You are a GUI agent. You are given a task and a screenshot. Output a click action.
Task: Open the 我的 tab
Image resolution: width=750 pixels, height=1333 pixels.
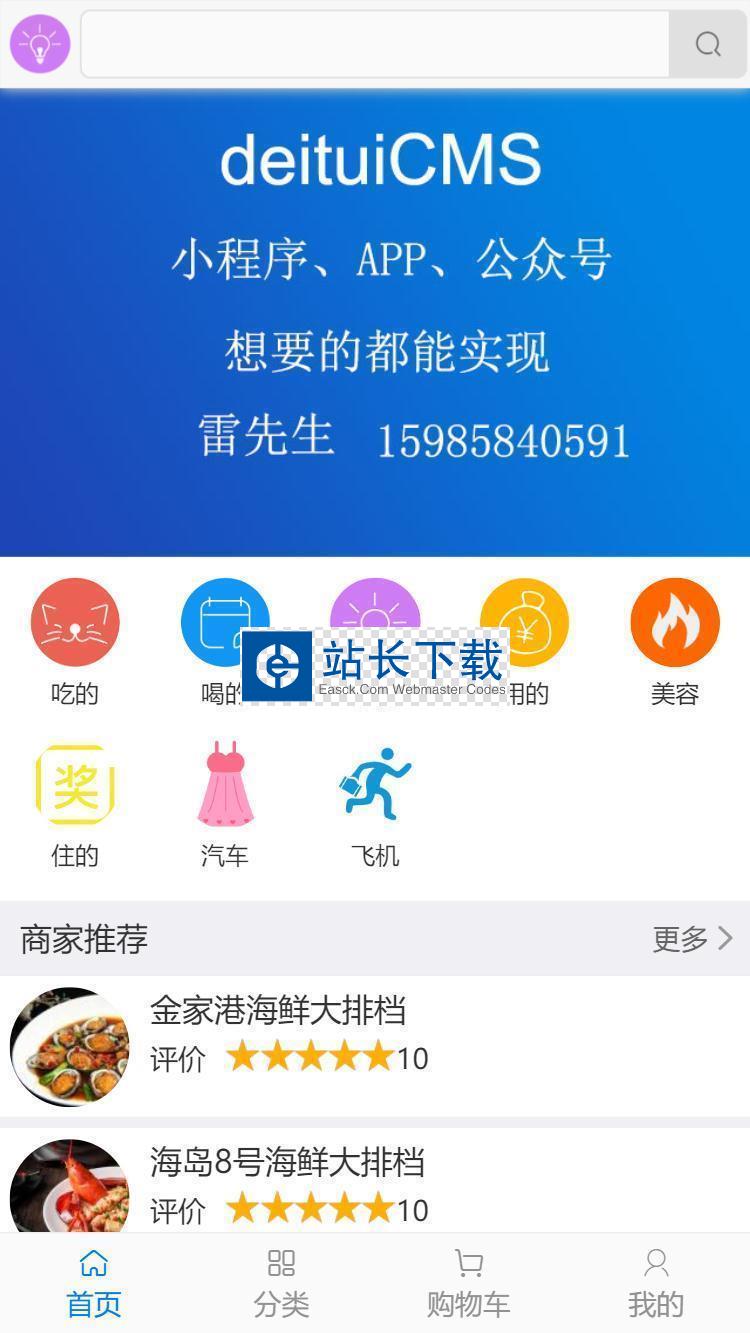pos(656,1283)
